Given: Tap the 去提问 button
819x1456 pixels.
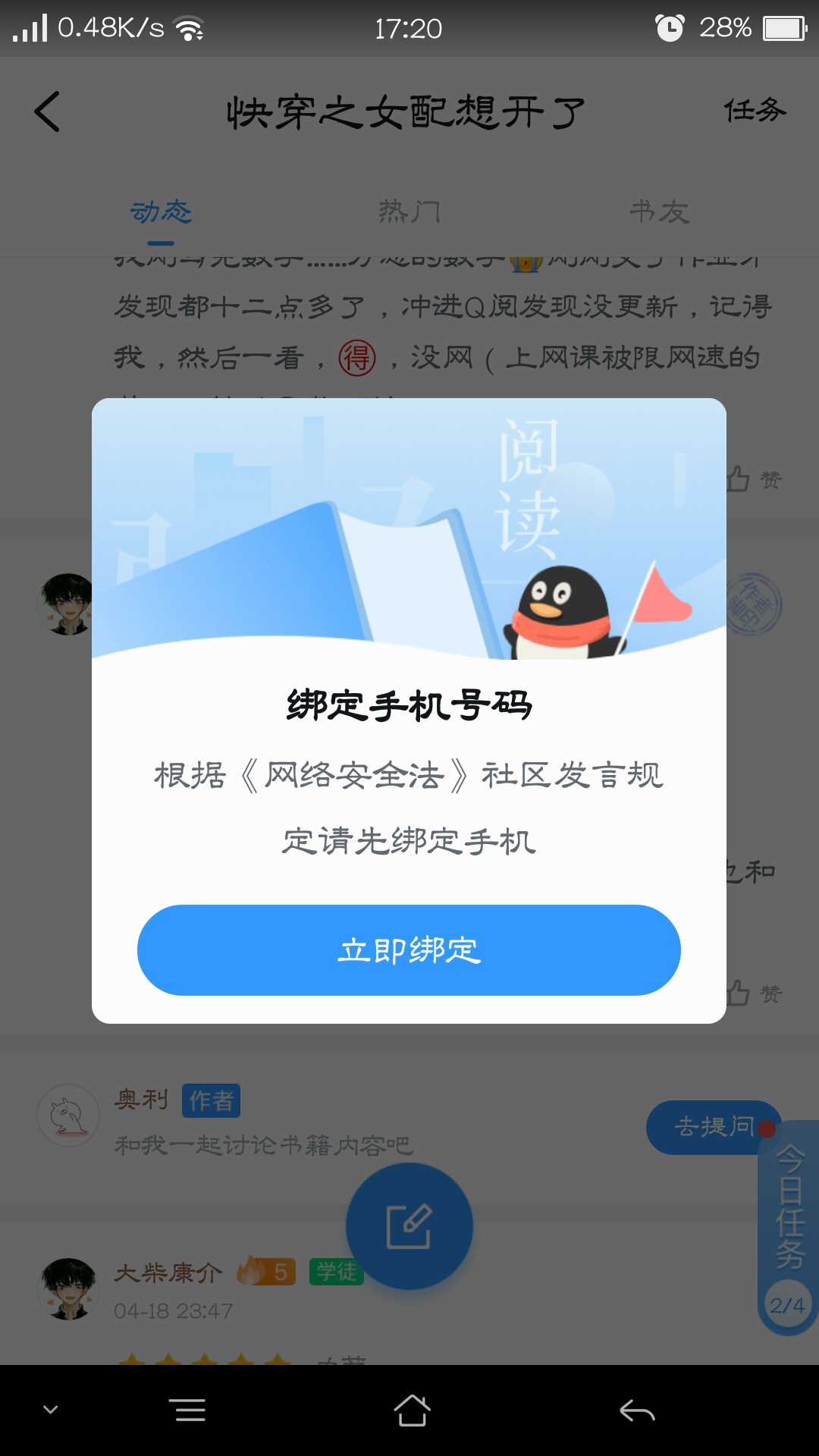Looking at the screenshot, I should [711, 1127].
